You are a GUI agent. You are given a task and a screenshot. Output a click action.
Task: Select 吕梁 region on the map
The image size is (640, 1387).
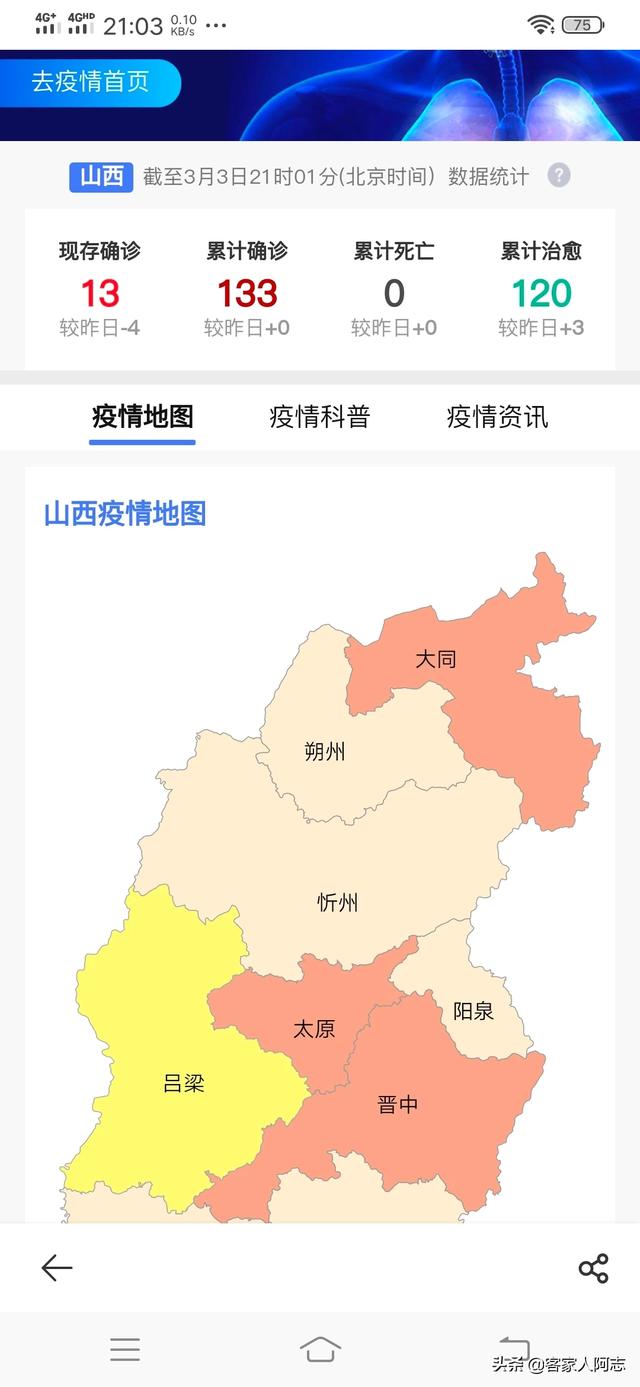tap(184, 1083)
